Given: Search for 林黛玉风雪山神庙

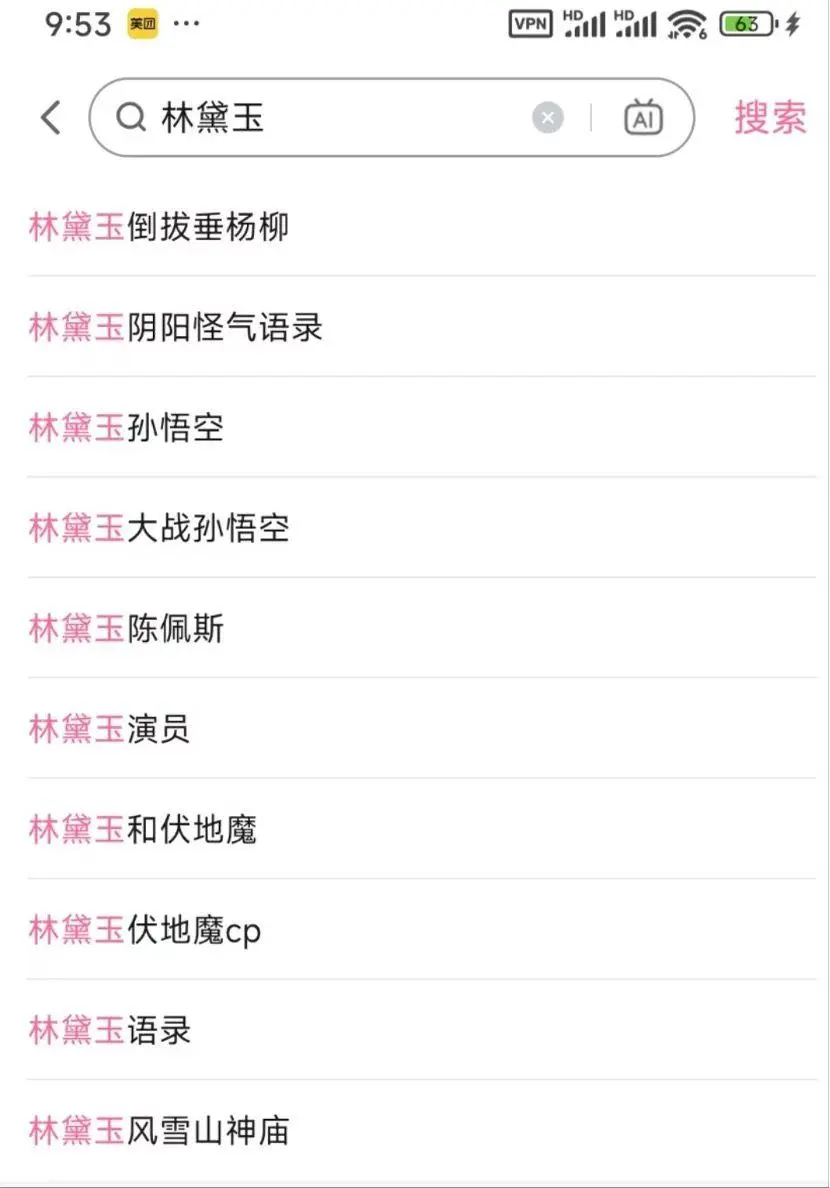Looking at the screenshot, I should pos(160,1131).
